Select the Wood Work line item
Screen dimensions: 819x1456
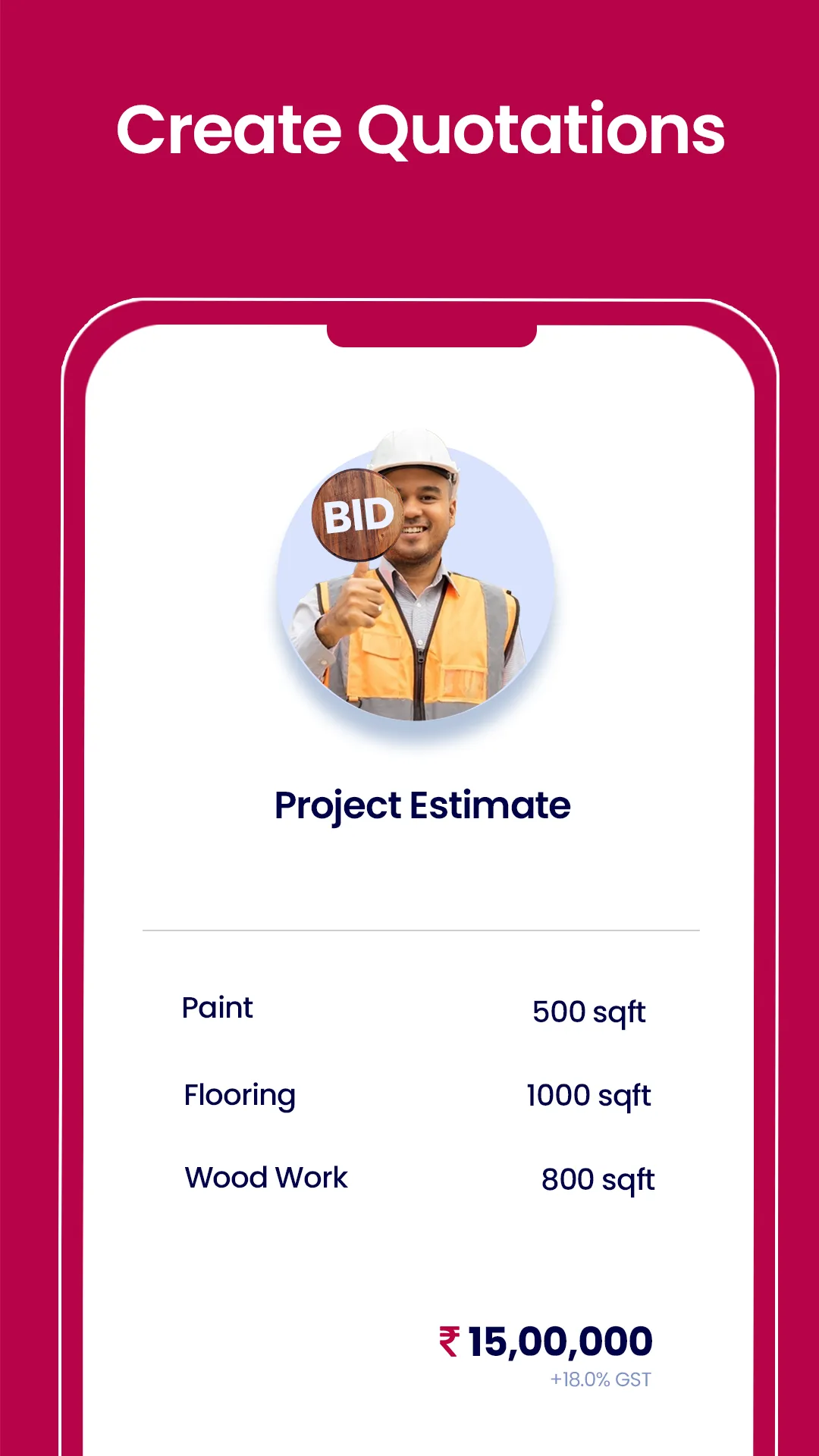265,1177
